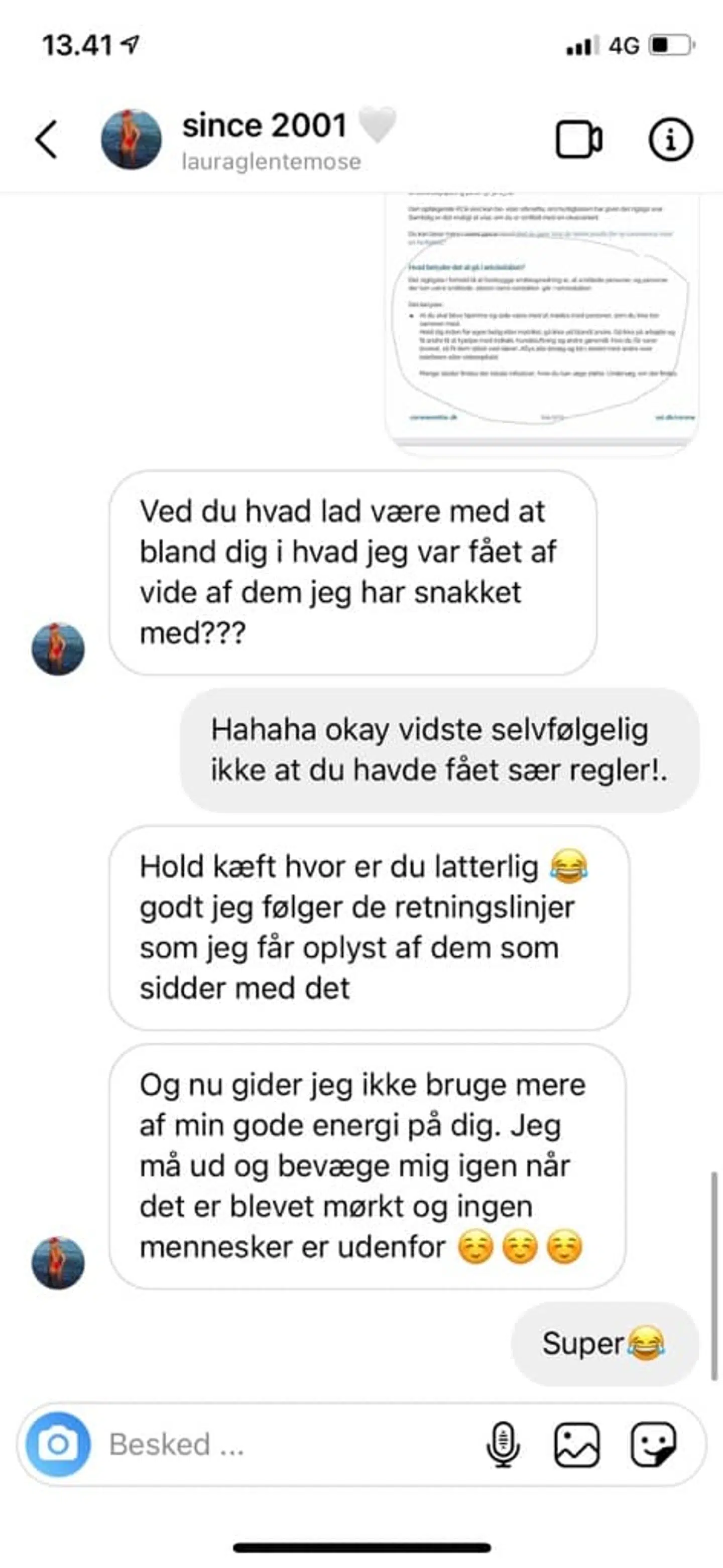The image size is (723, 1568).
Task: Open conversation details info icon
Action: [669, 140]
